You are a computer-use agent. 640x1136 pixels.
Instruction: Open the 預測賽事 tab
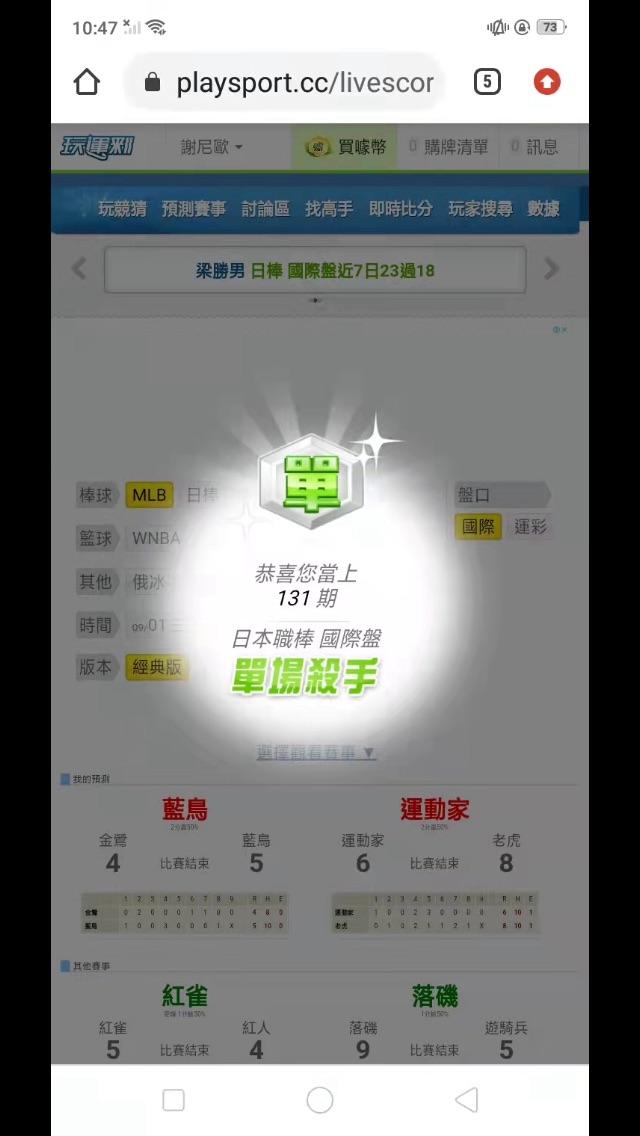click(193, 209)
